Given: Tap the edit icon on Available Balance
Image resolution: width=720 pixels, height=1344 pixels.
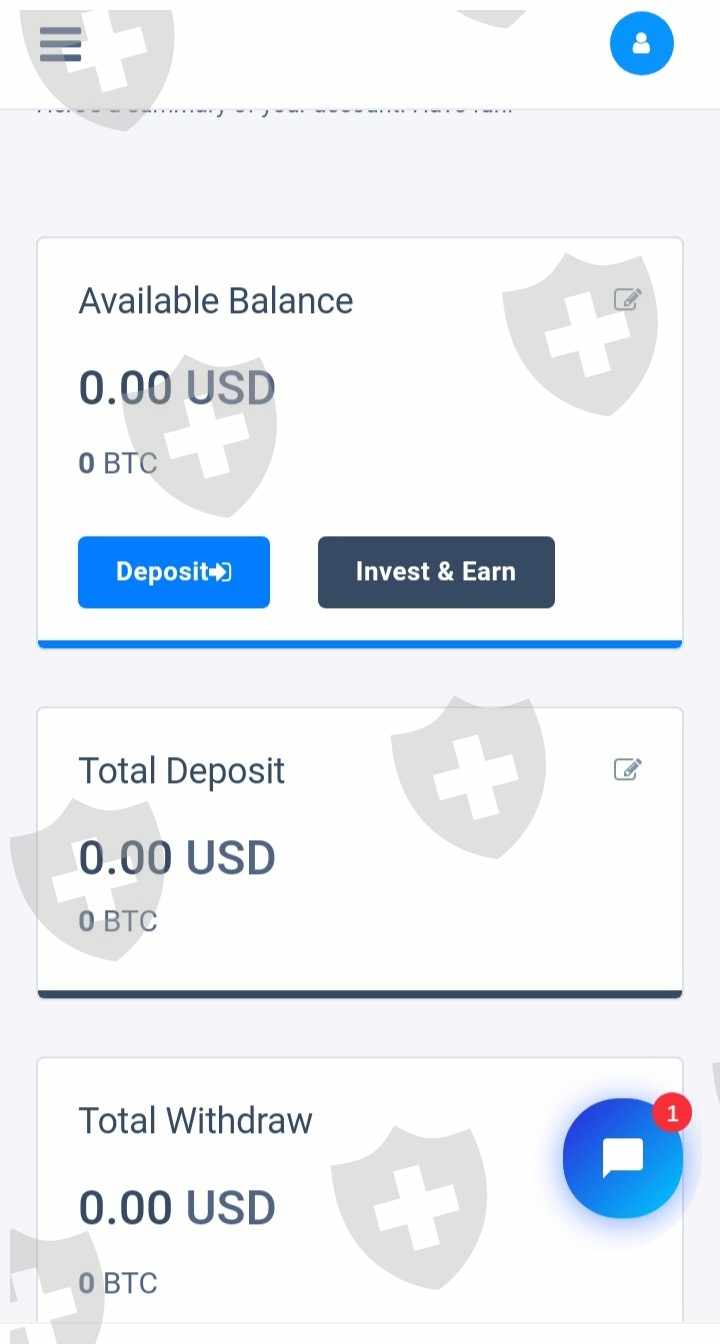Looking at the screenshot, I should 627,299.
